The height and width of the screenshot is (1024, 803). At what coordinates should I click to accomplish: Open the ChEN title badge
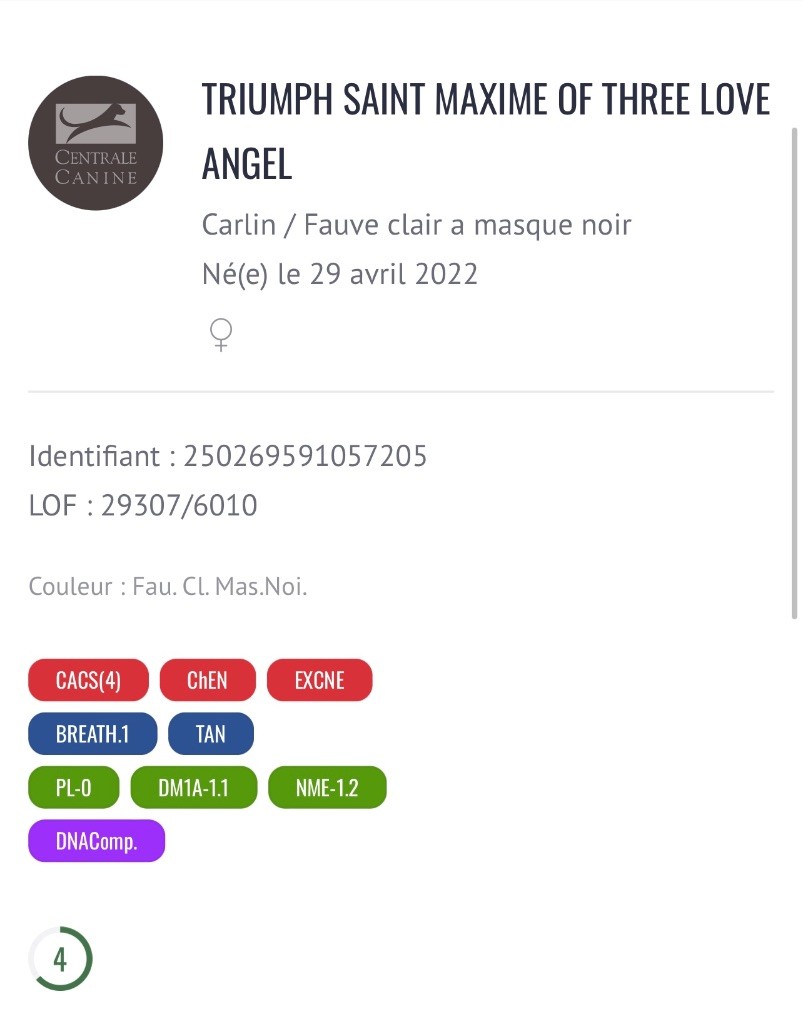click(x=207, y=680)
